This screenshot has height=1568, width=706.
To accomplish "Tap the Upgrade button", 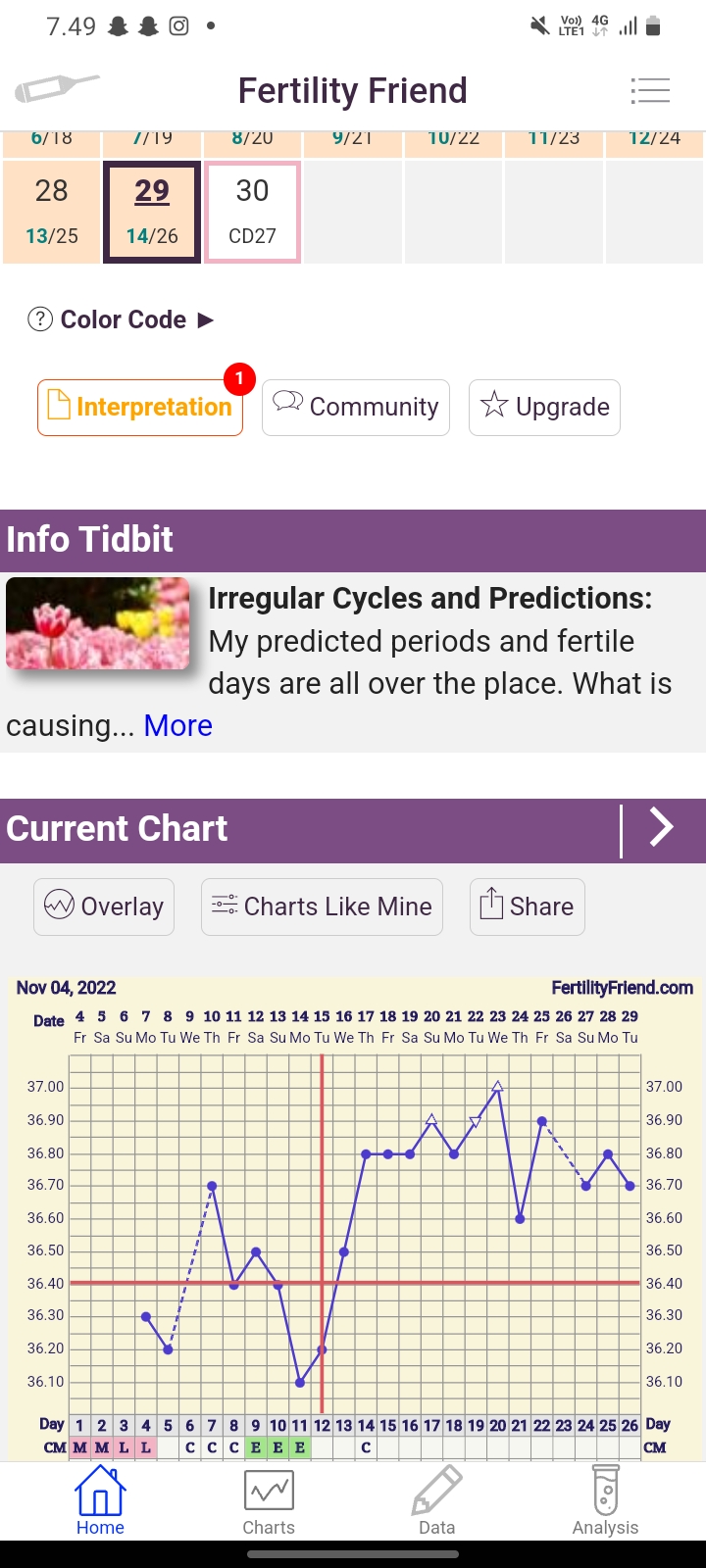I will (544, 407).
